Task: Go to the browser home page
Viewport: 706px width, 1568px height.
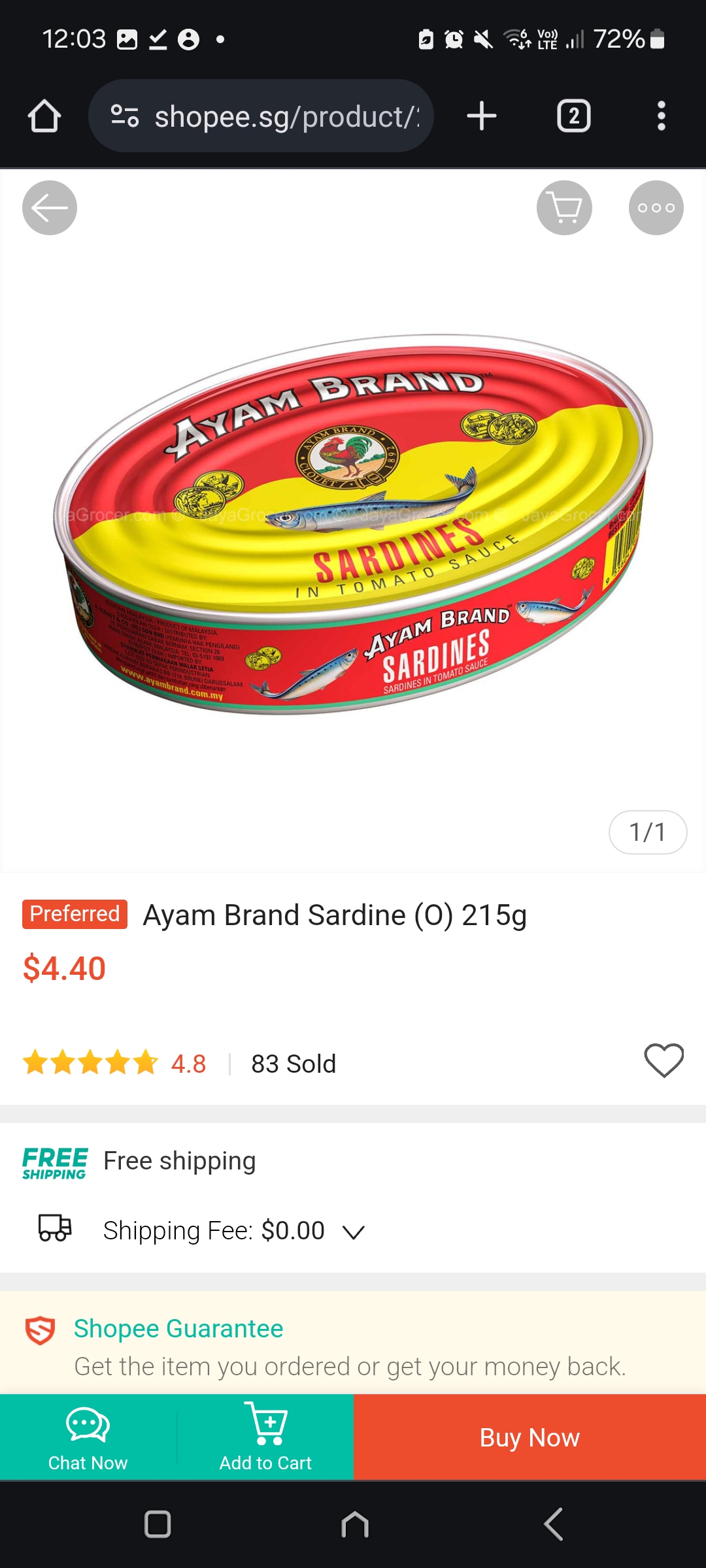Action: [44, 116]
